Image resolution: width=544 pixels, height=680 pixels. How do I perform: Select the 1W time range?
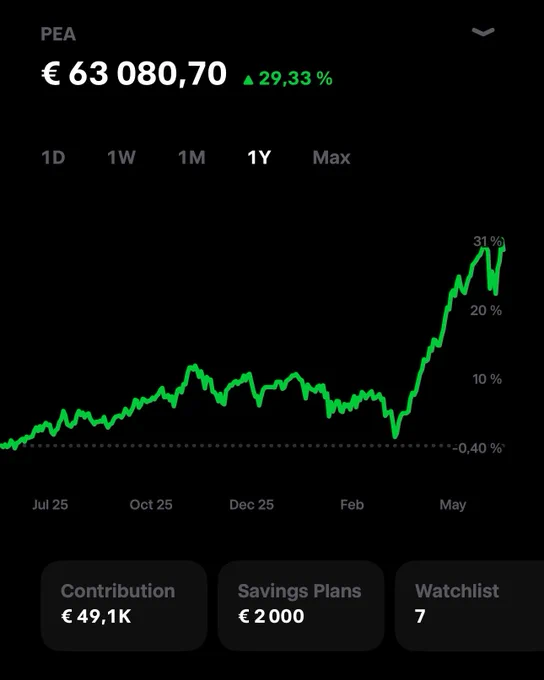(x=121, y=157)
